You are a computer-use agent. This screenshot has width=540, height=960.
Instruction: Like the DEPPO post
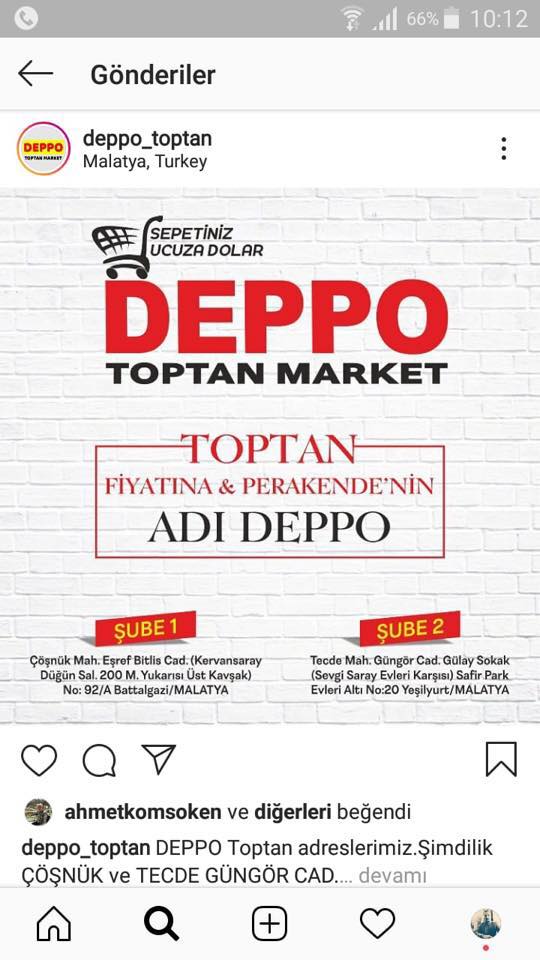[39, 760]
